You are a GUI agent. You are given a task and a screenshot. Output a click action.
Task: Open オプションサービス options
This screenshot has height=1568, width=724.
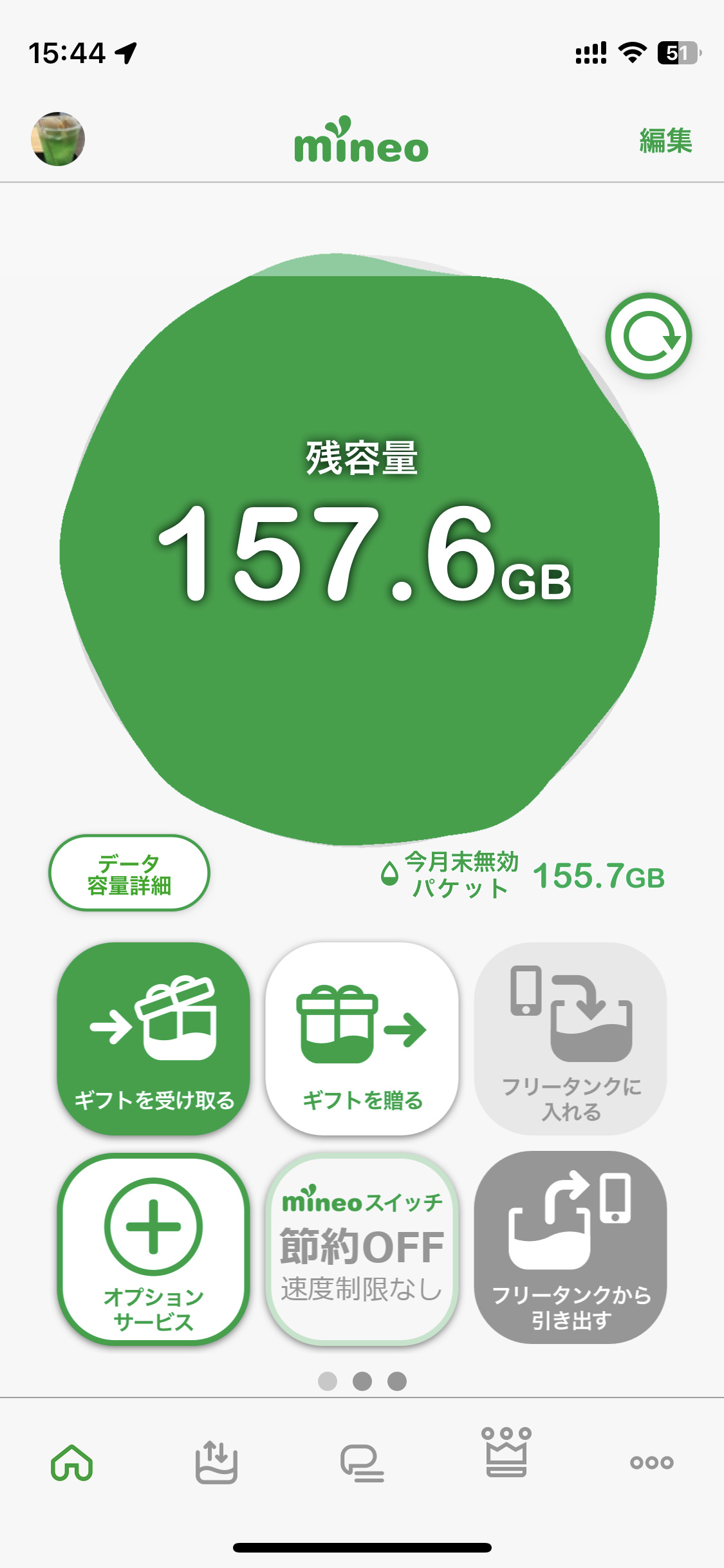[x=153, y=1249]
